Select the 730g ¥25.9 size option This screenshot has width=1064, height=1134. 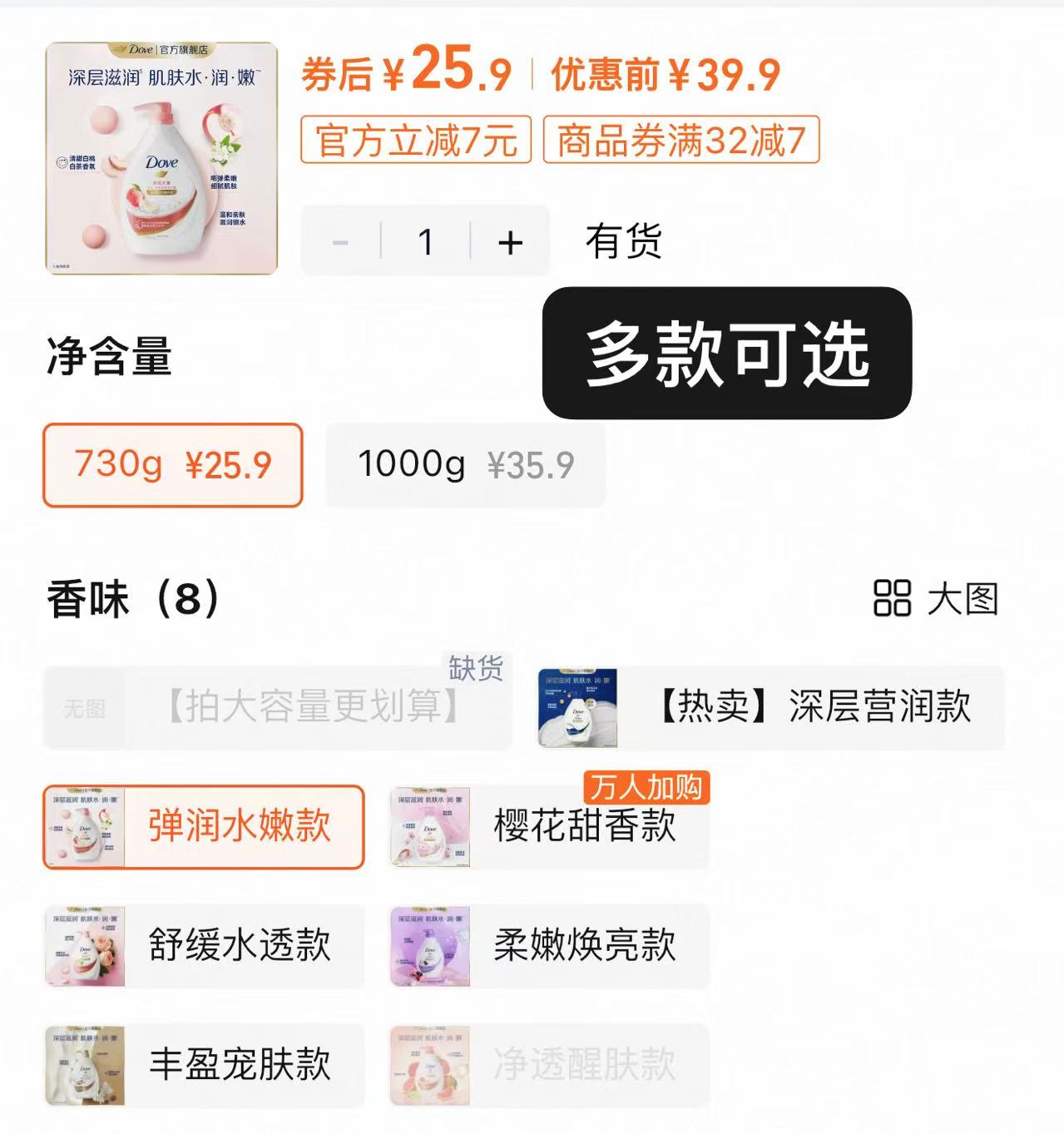pyautogui.click(x=172, y=464)
